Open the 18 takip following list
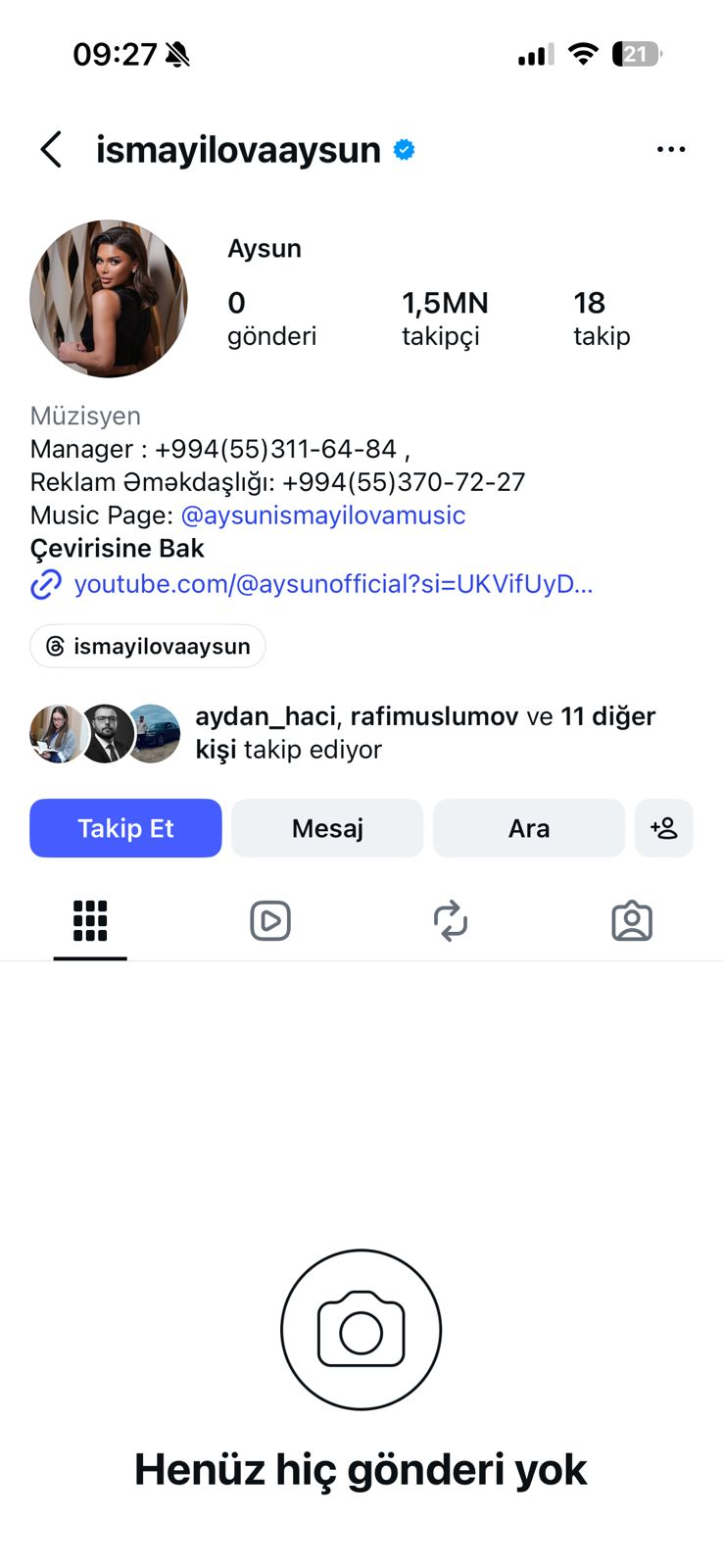Image resolution: width=723 pixels, height=1568 pixels. 602,318
